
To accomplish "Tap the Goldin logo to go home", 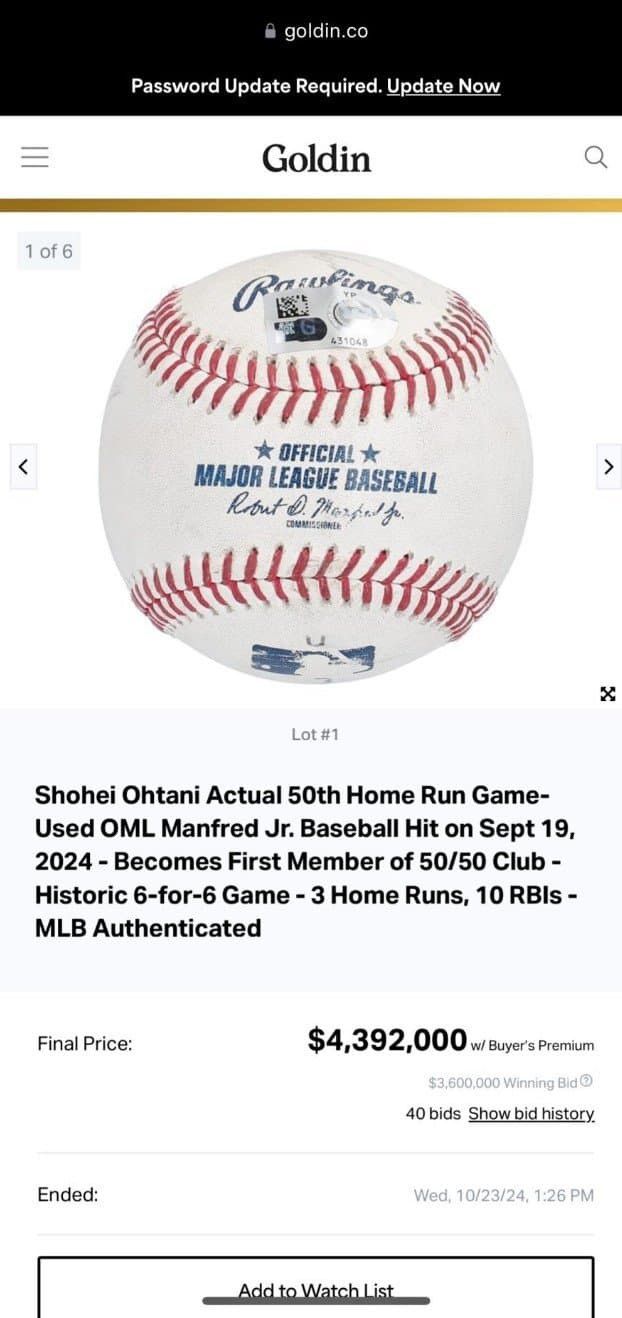I will click(x=317, y=158).
